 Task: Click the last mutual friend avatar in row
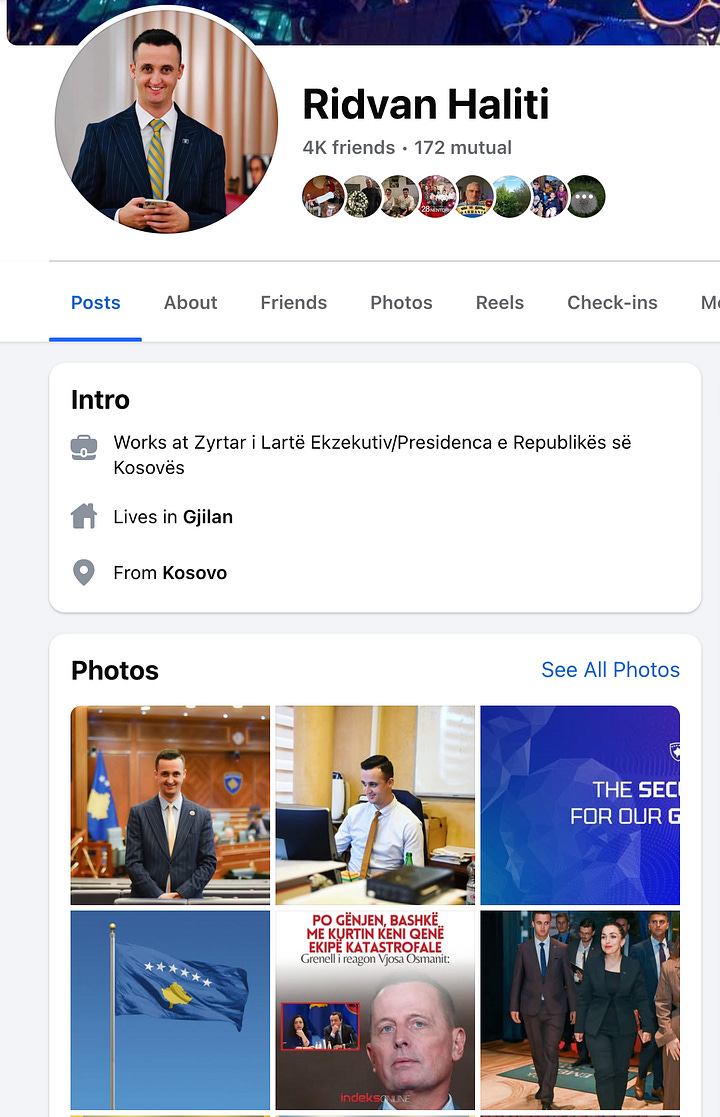tap(585, 196)
